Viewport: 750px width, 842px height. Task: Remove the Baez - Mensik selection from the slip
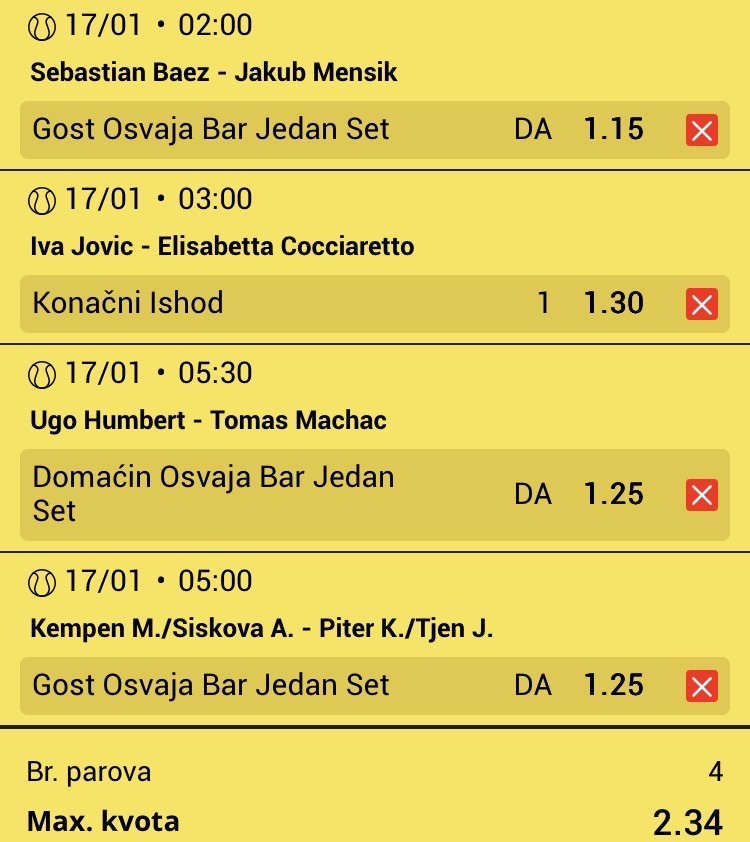pos(702,130)
